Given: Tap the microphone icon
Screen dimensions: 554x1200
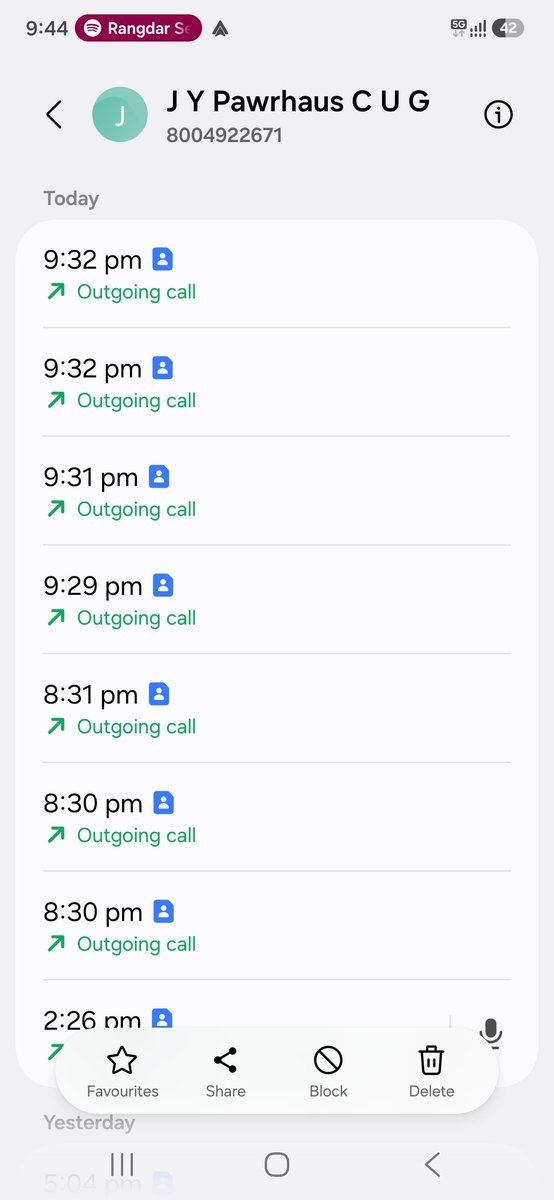Looking at the screenshot, I should [x=490, y=1032].
